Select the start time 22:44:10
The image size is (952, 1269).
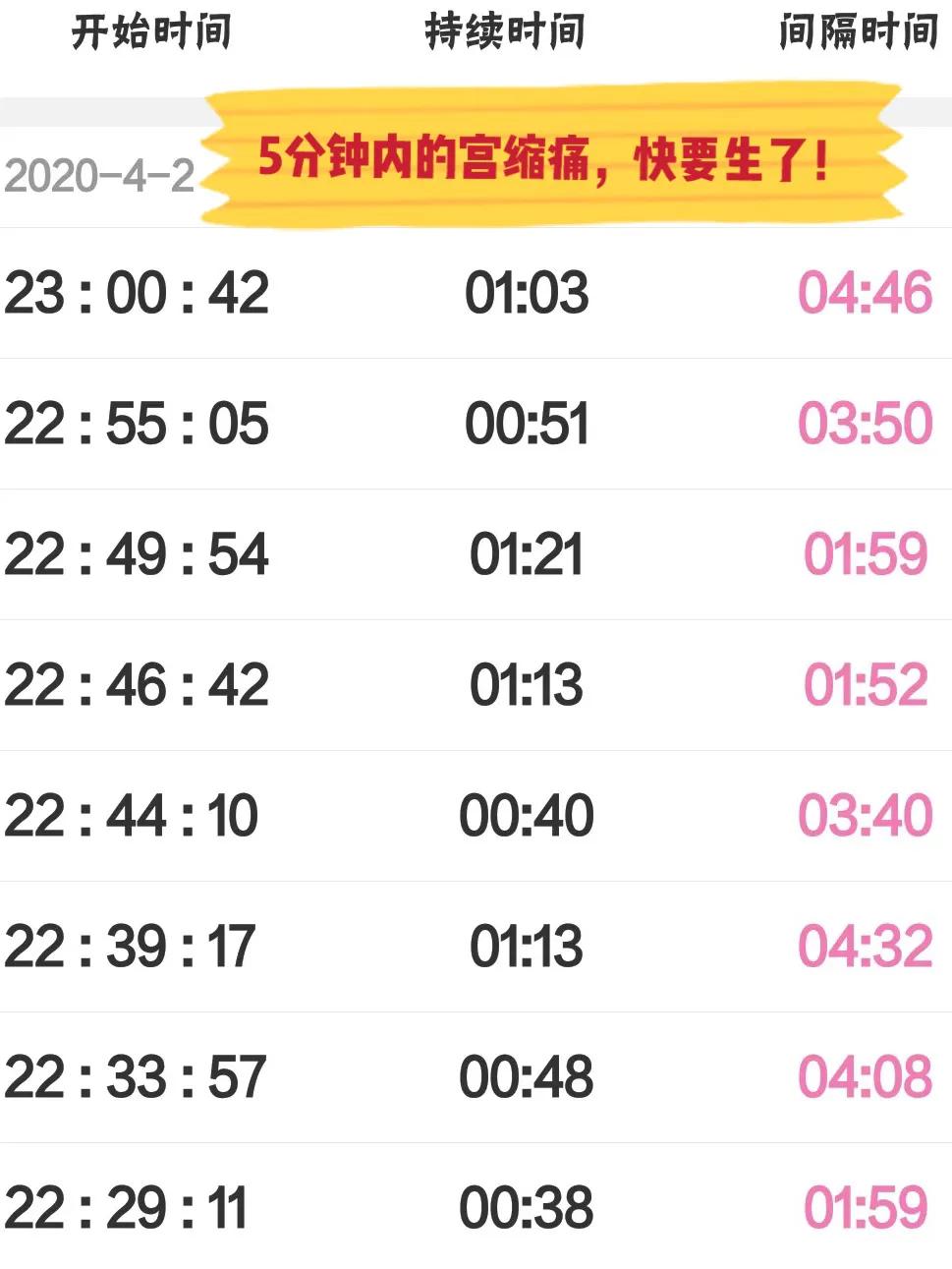coord(138,813)
